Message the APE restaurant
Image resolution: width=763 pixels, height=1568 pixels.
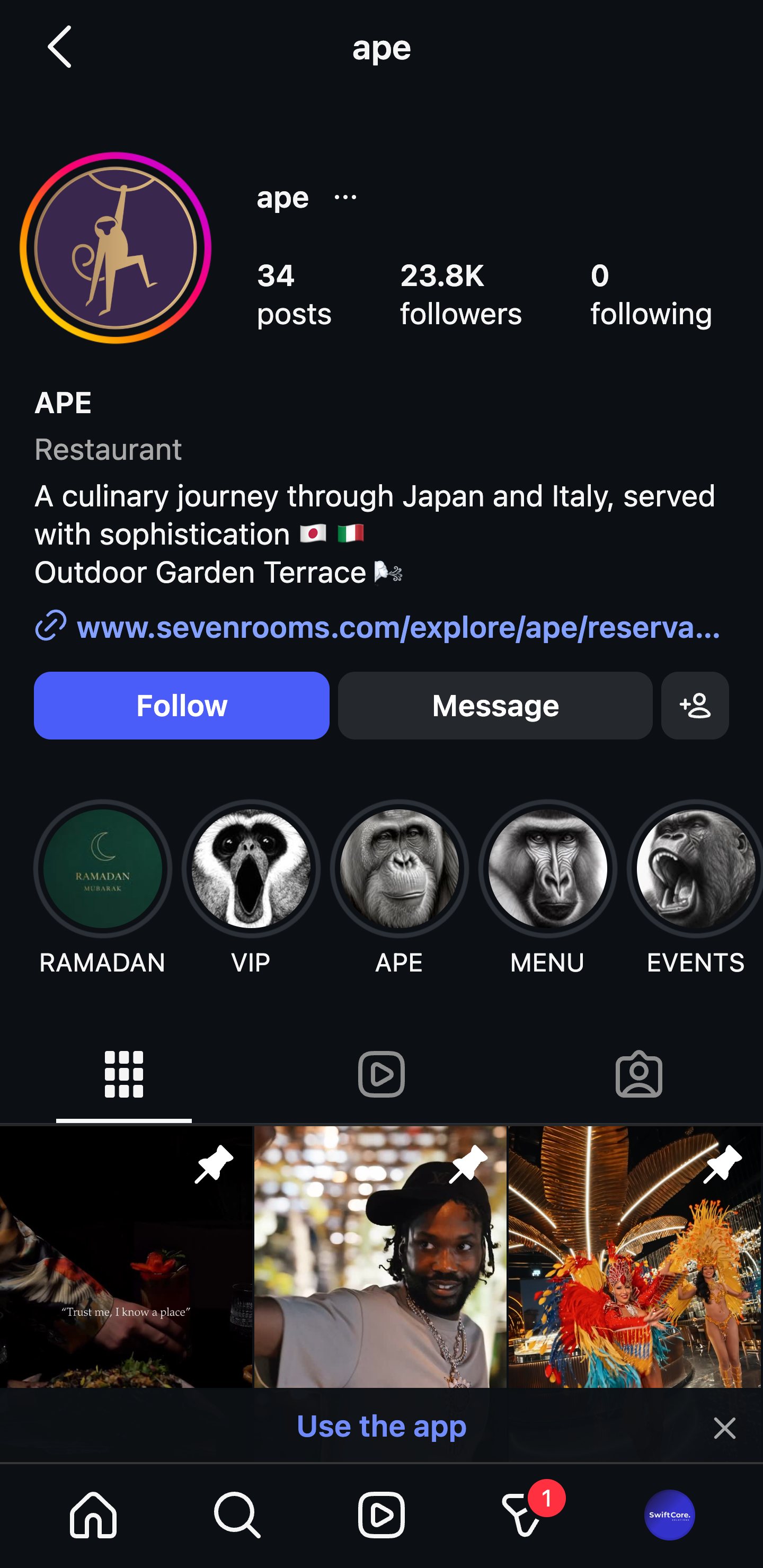point(494,706)
